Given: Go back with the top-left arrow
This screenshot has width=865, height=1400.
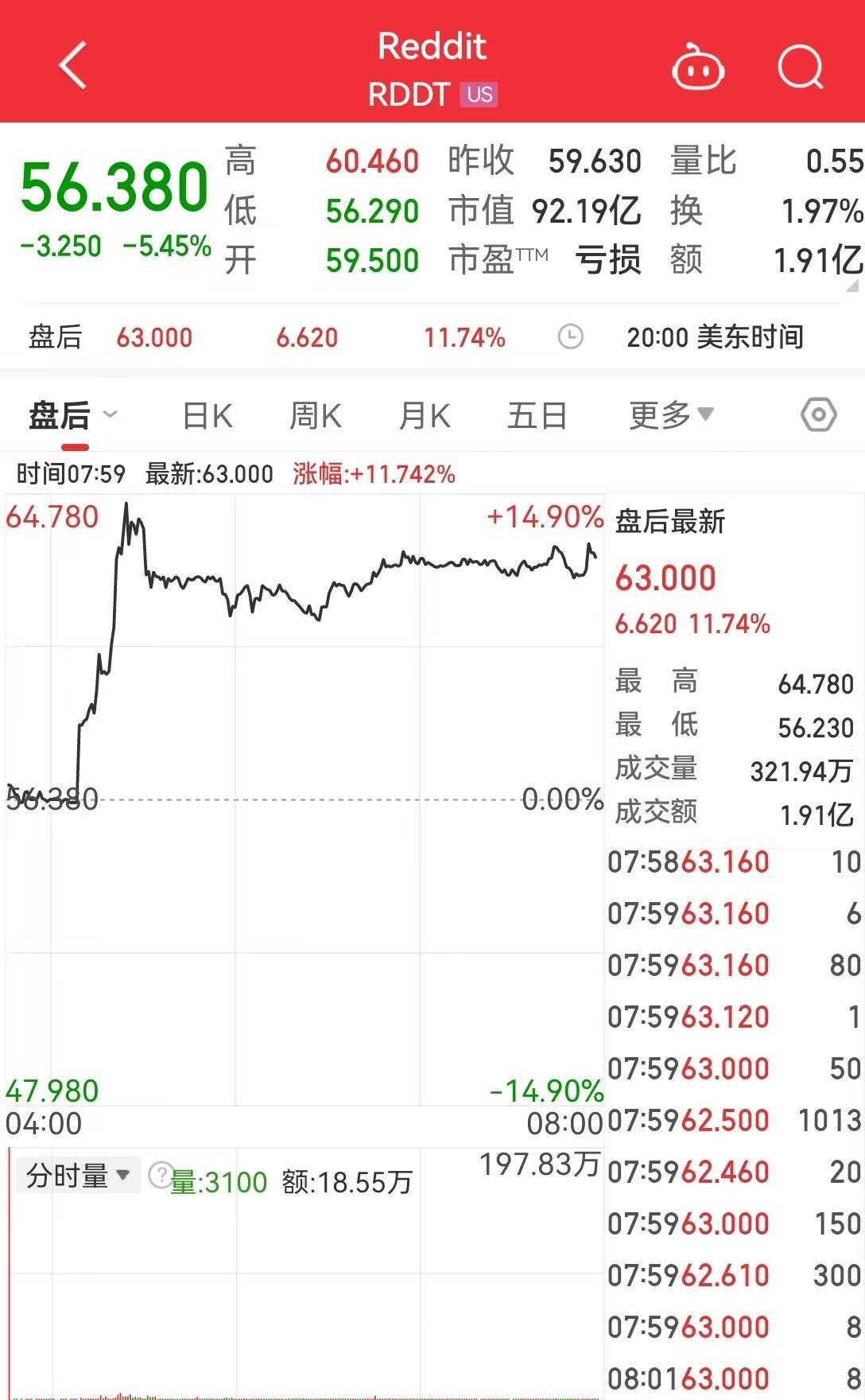Looking at the screenshot, I should pyautogui.click(x=72, y=65).
